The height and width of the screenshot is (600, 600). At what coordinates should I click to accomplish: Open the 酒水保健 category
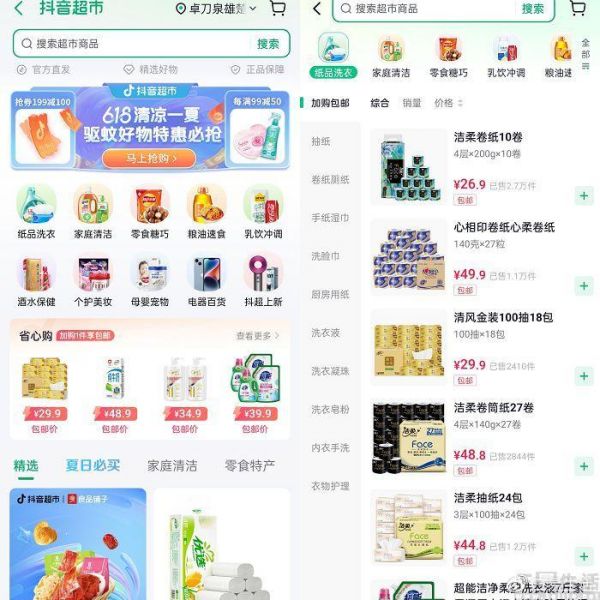36,281
